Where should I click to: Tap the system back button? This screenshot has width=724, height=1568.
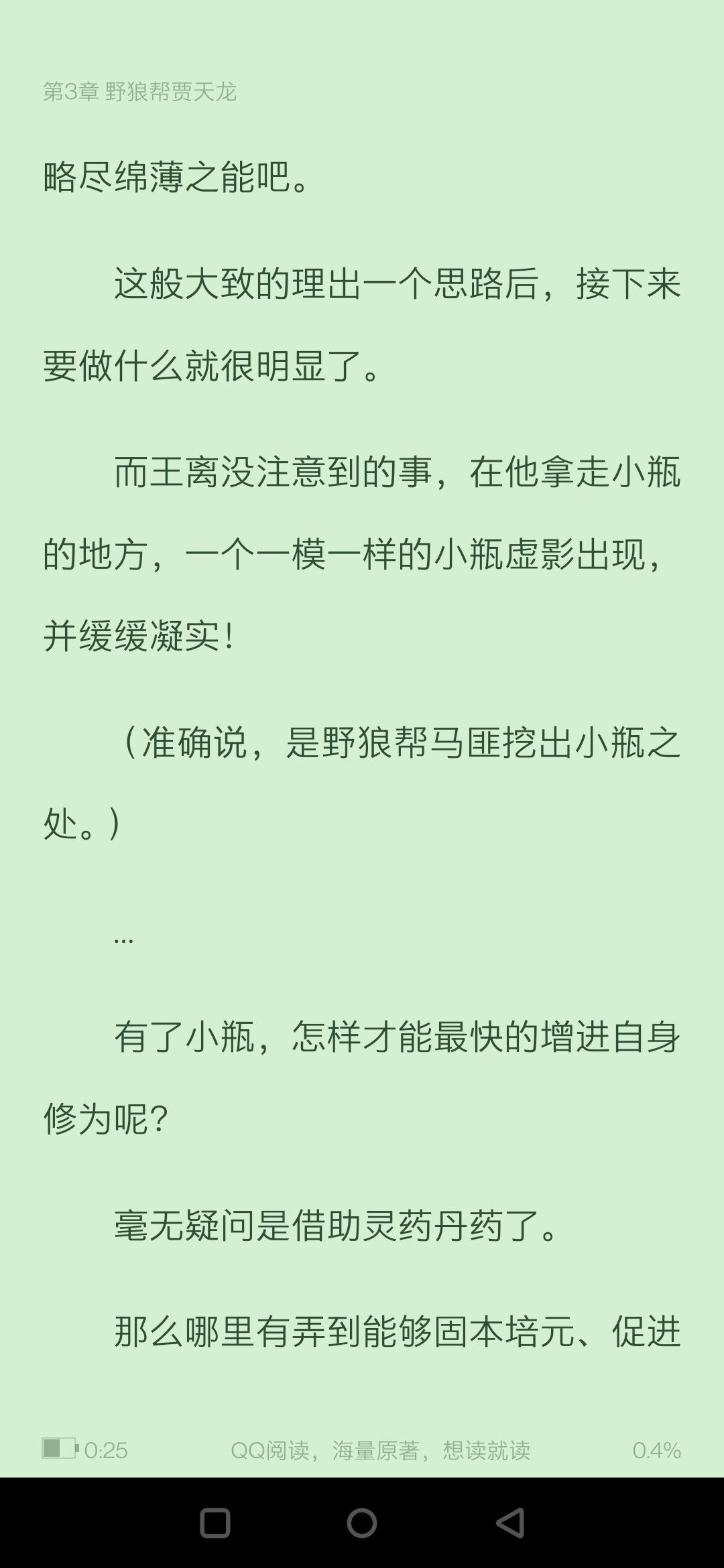(x=509, y=1522)
